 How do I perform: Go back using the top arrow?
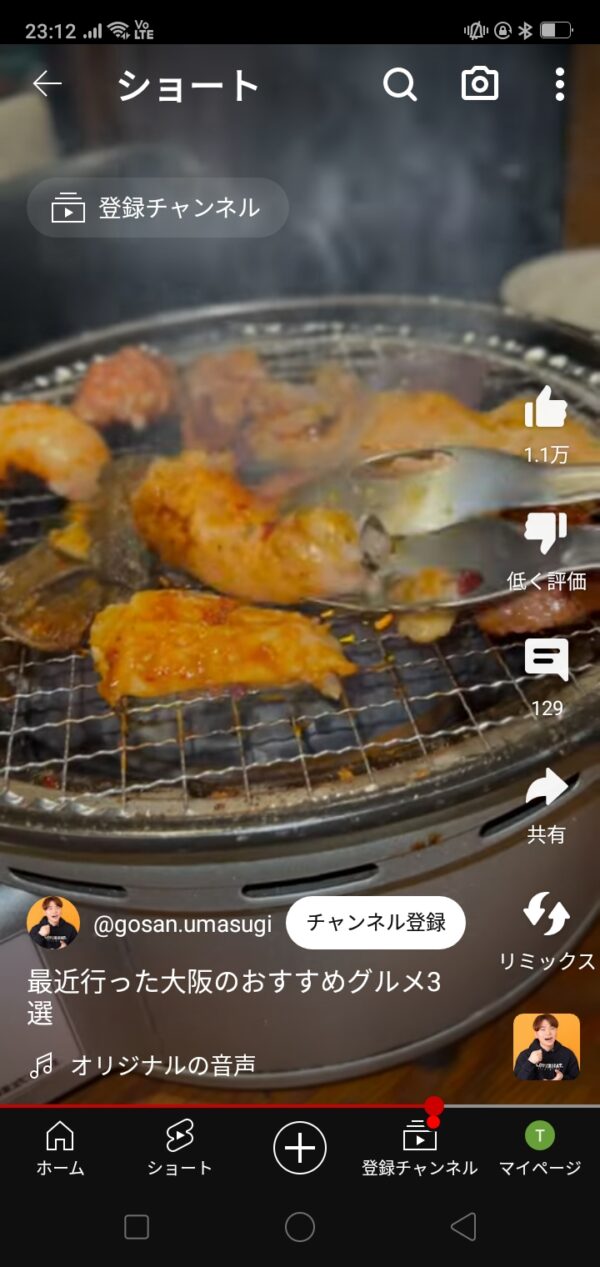tap(47, 85)
